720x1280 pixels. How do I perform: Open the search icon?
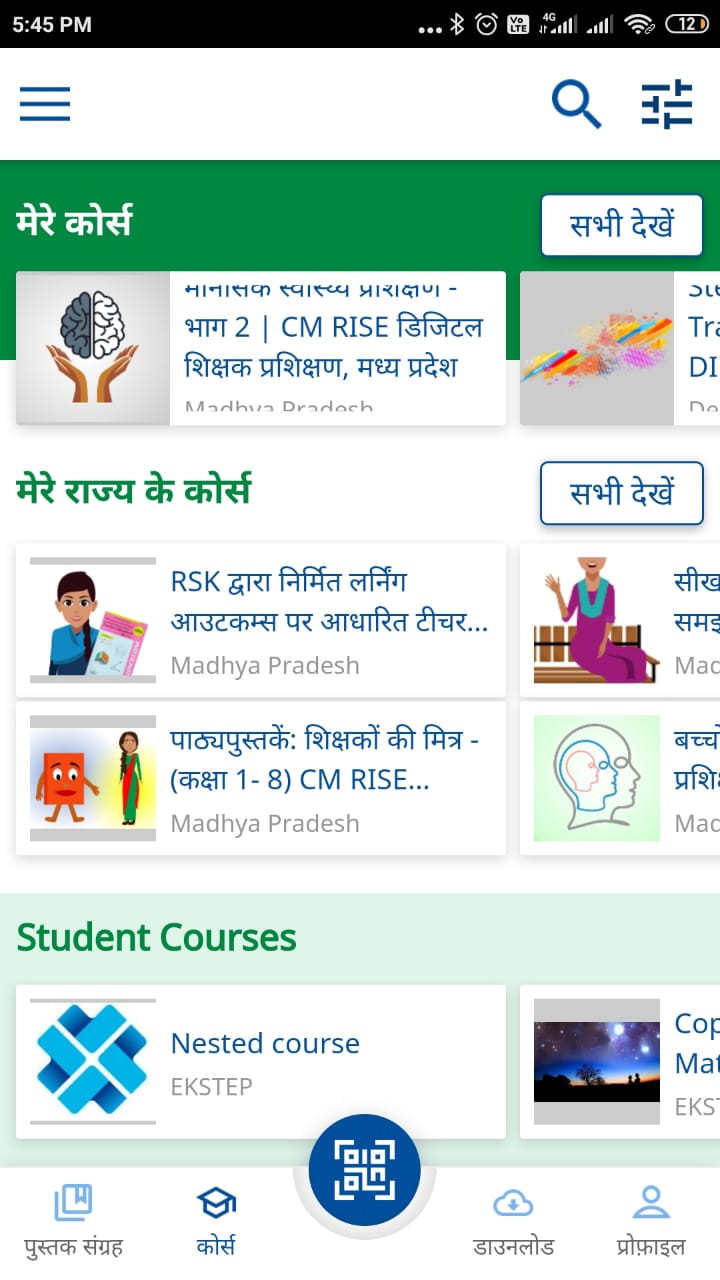(576, 104)
